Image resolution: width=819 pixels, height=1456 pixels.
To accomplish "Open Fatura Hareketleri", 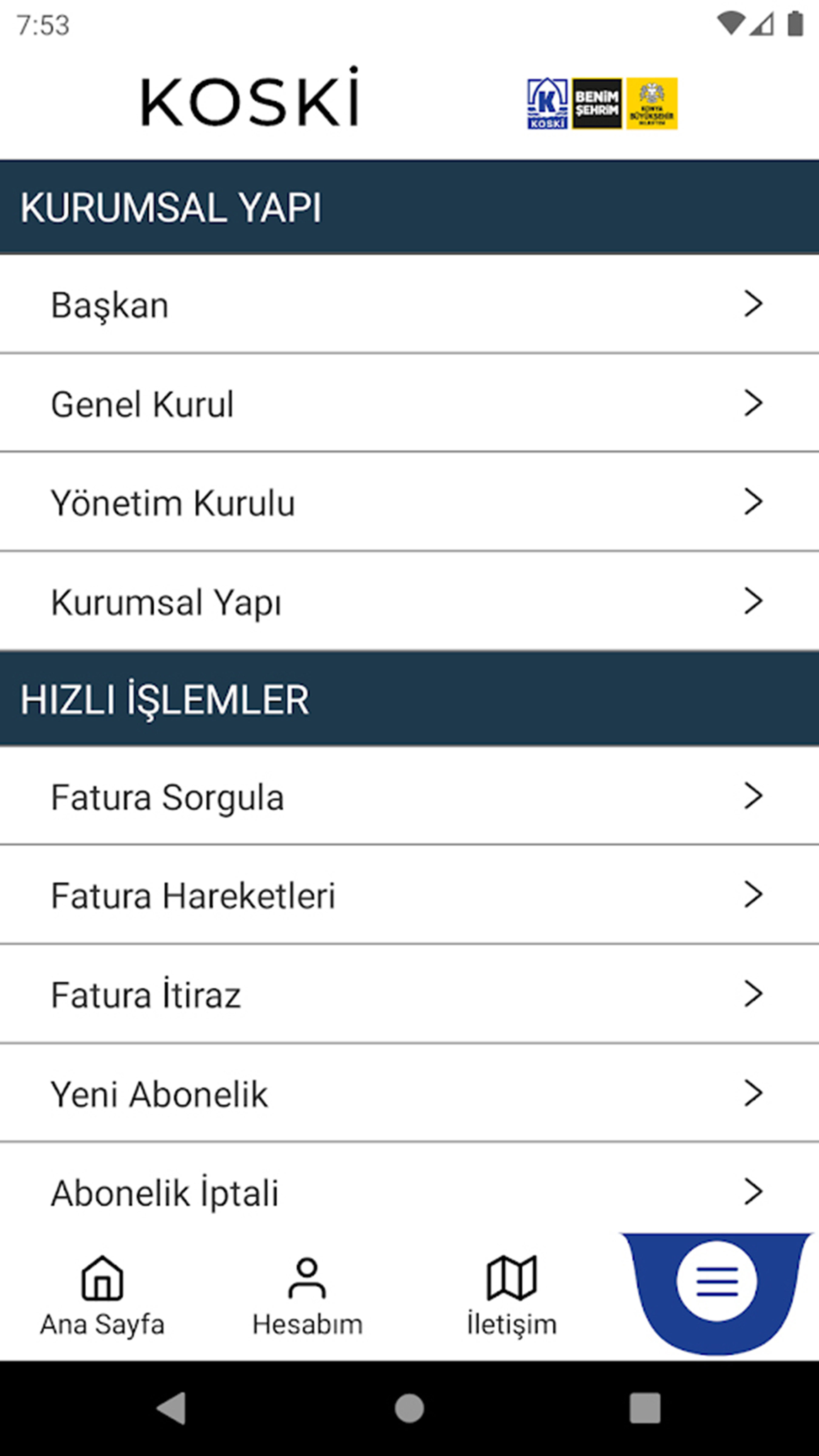I will point(409,895).
